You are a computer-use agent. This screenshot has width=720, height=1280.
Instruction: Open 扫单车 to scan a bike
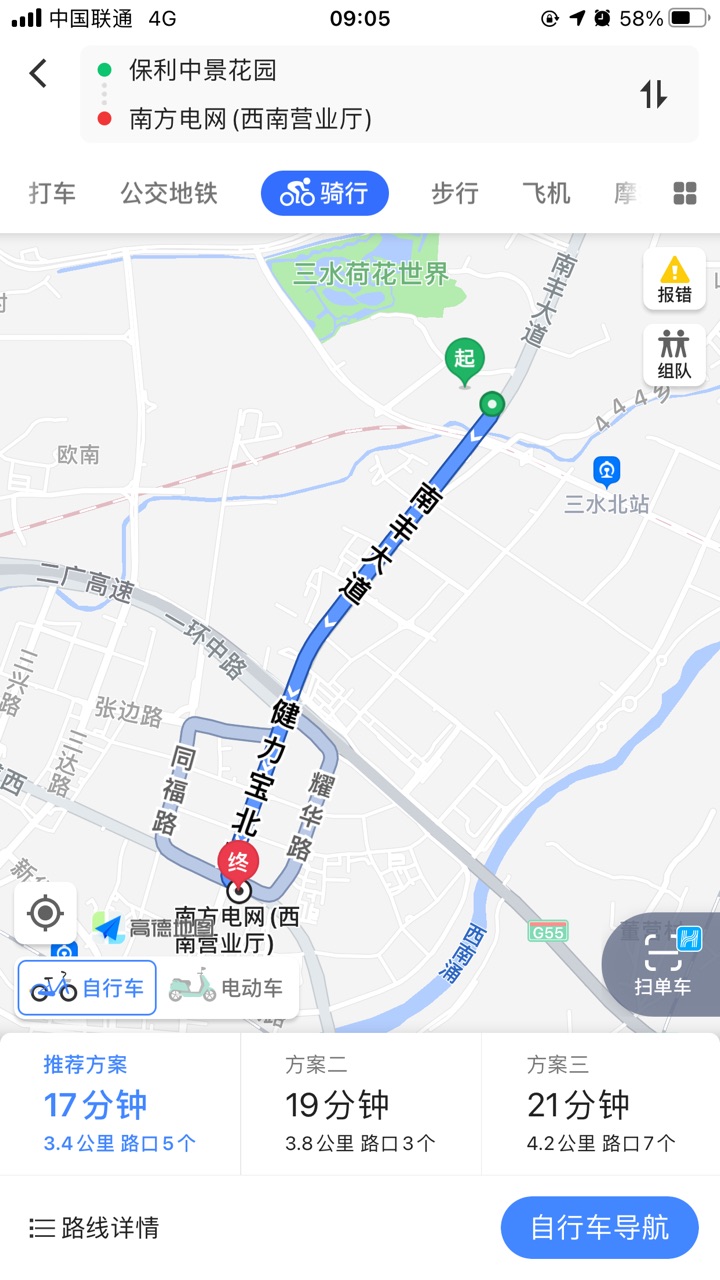coord(663,965)
